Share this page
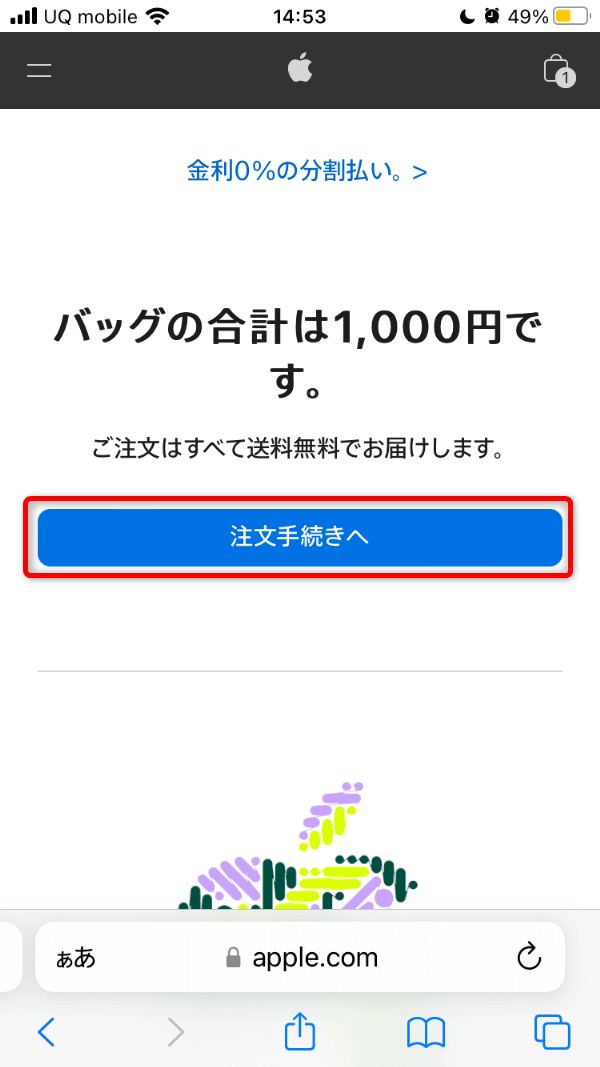The image size is (600, 1067). tap(300, 1031)
